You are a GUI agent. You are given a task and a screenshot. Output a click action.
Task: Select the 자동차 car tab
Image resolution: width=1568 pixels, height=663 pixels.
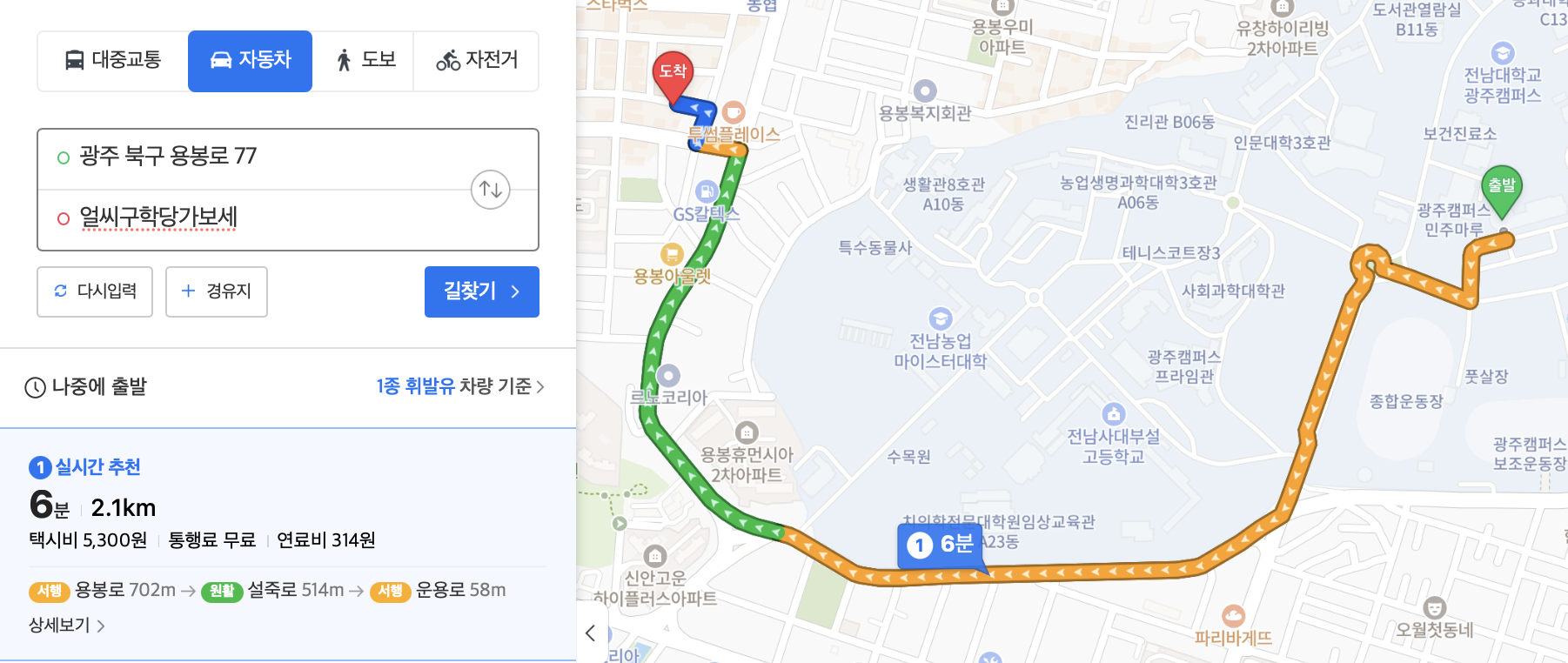[x=251, y=60]
